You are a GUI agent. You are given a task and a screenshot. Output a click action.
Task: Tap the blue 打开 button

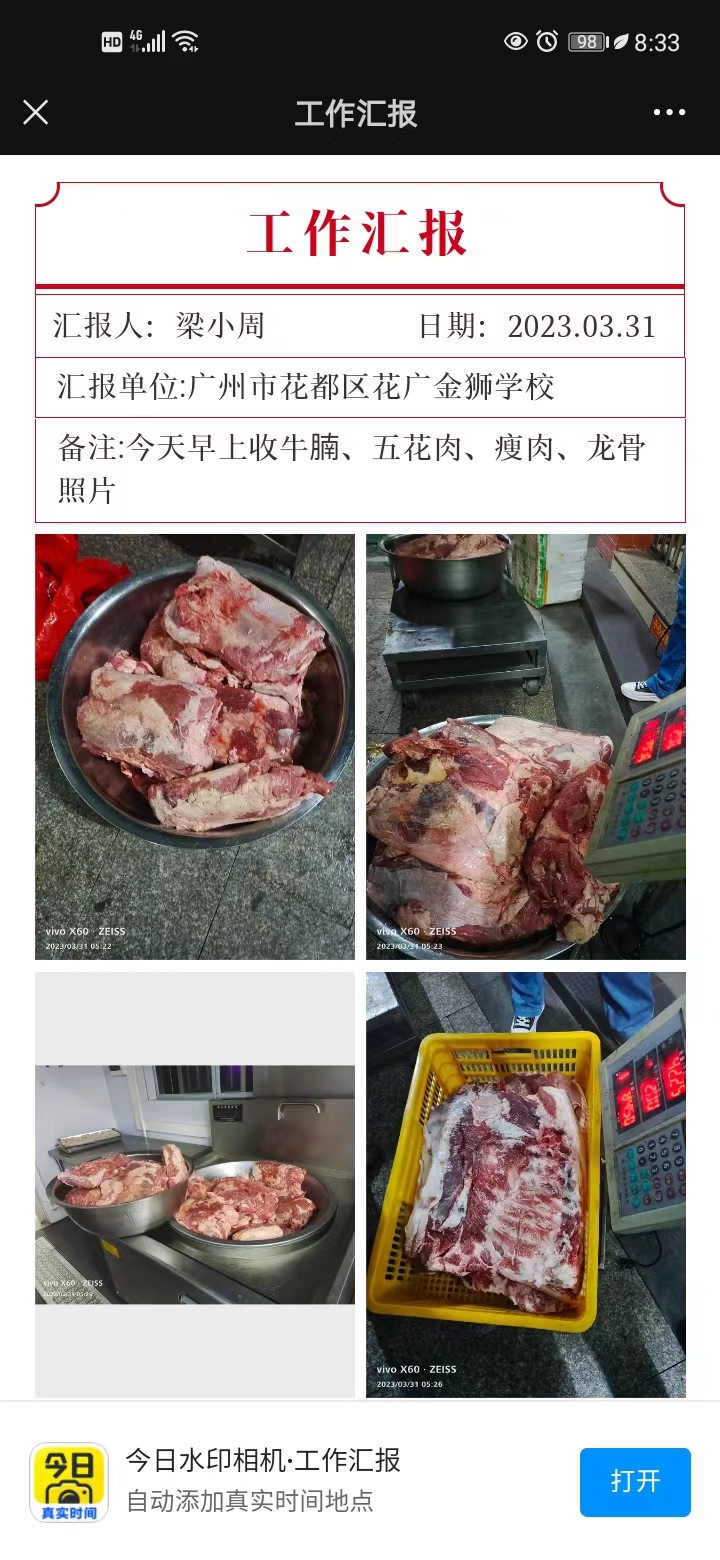click(x=635, y=1481)
